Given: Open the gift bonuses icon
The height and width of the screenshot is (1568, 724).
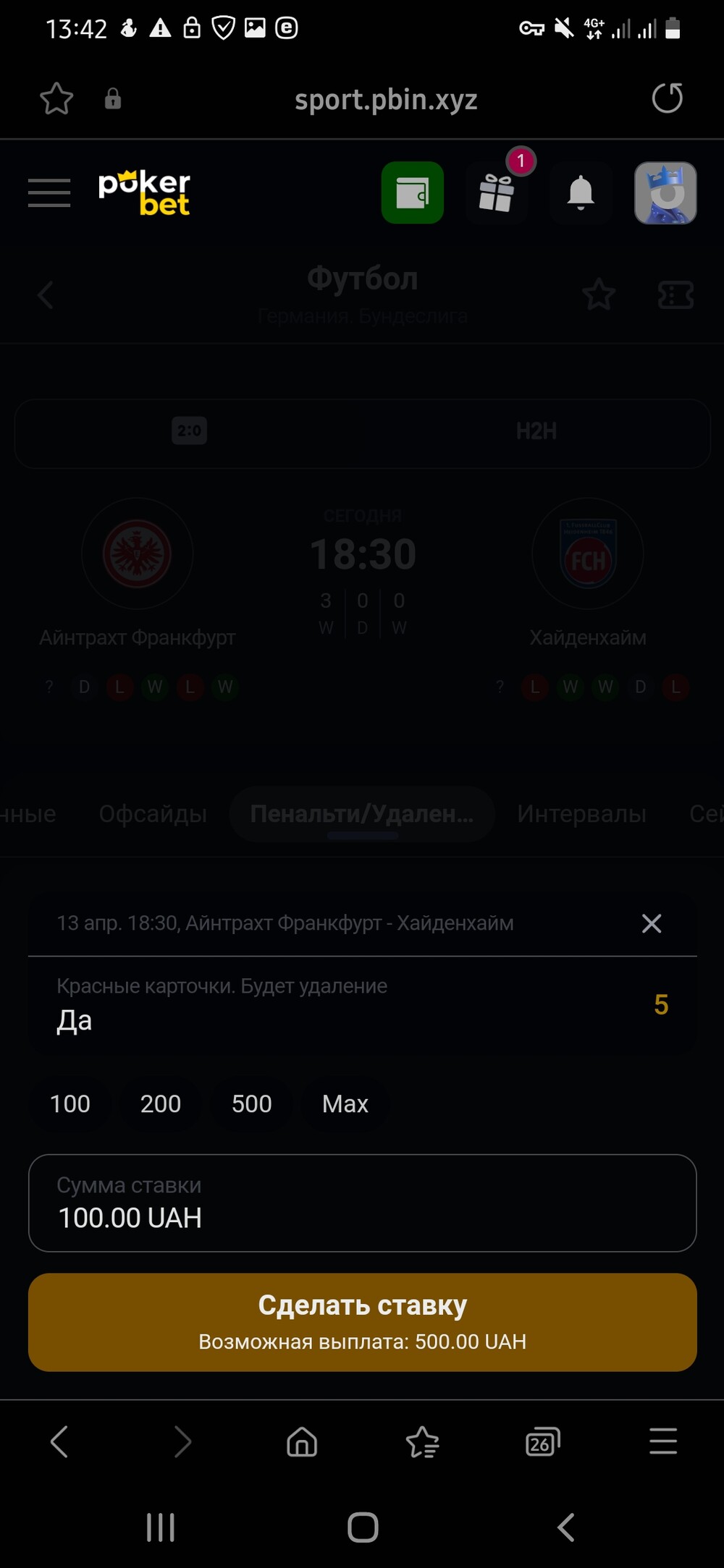Looking at the screenshot, I should point(497,193).
